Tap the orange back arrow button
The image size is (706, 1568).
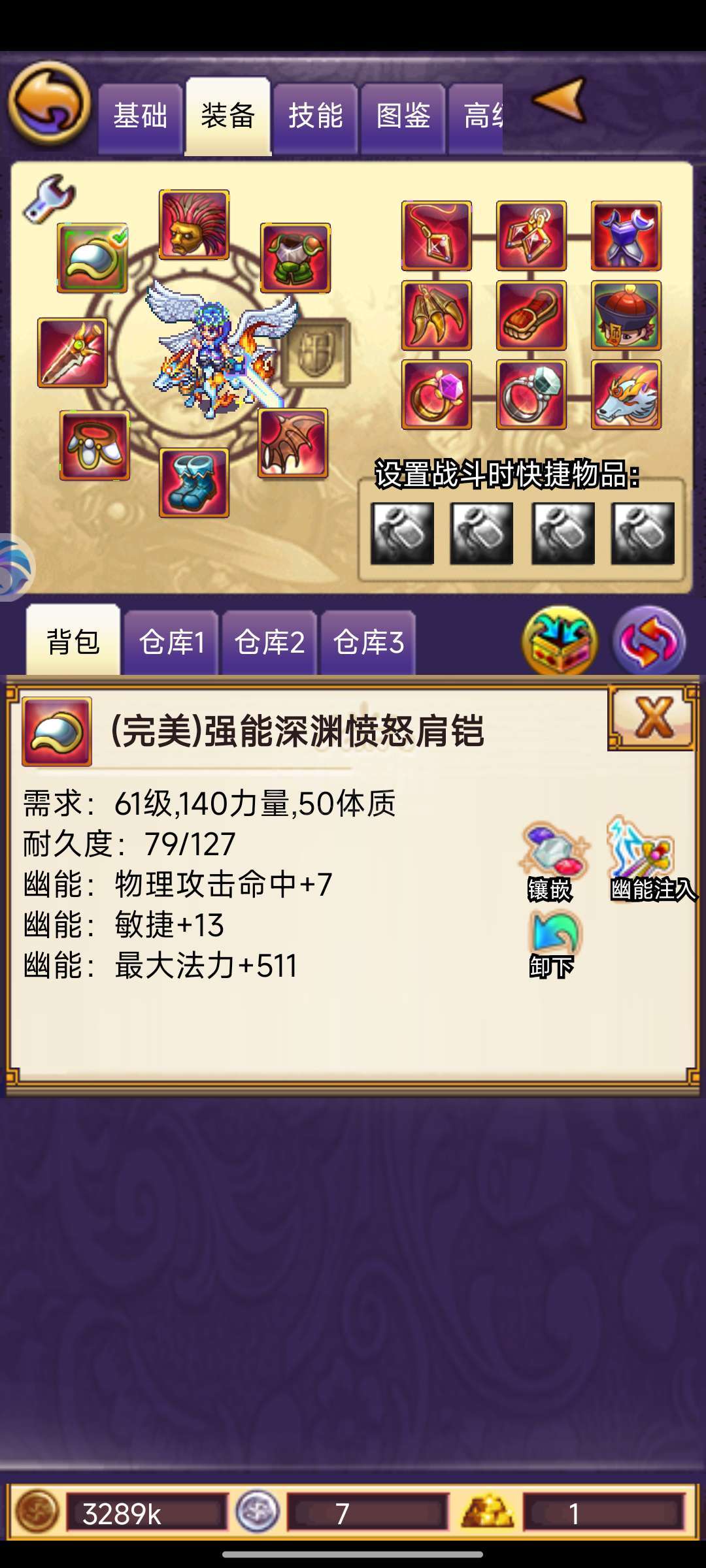click(49, 103)
